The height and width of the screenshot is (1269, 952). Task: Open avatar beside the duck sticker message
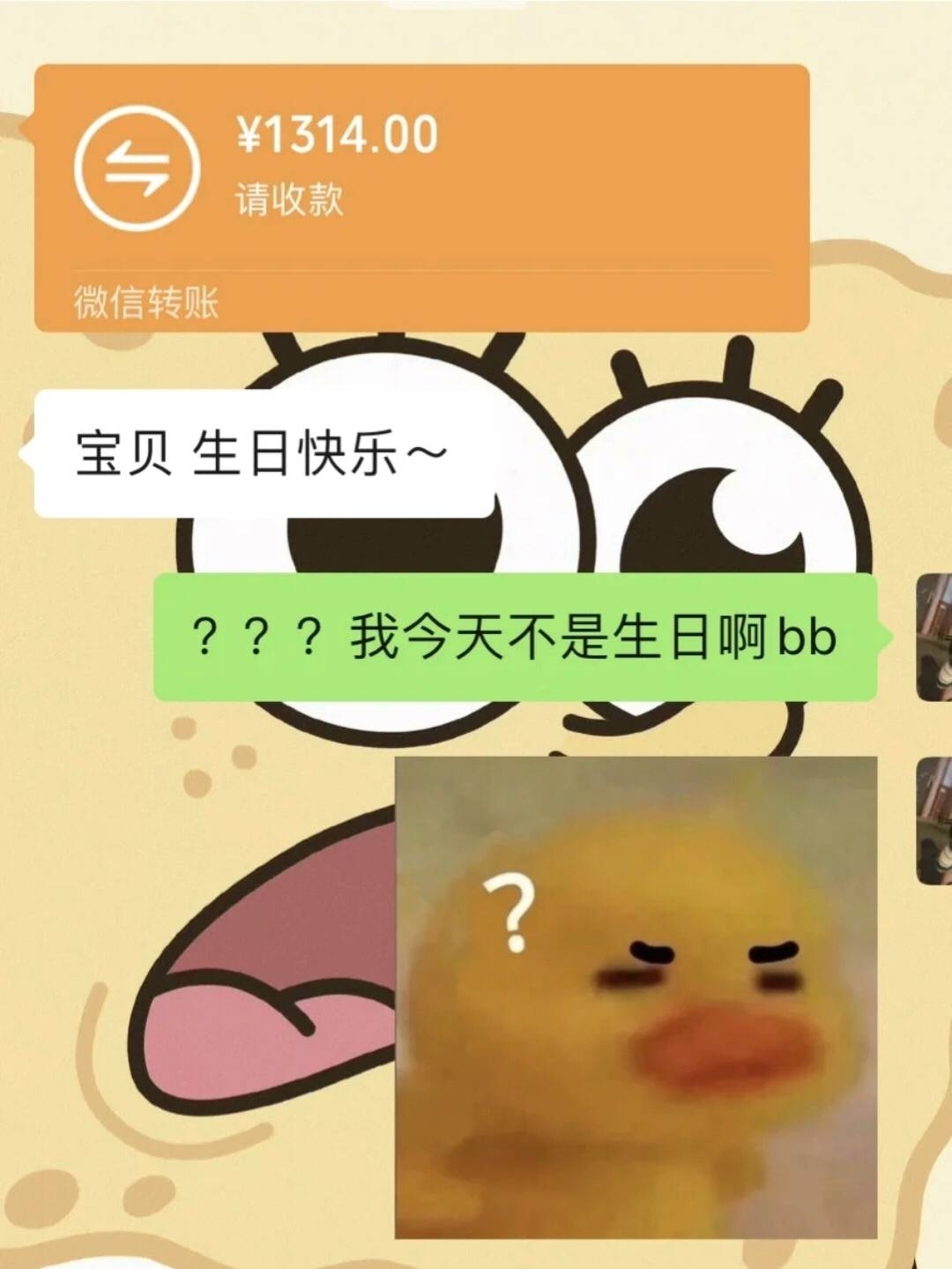934,820
